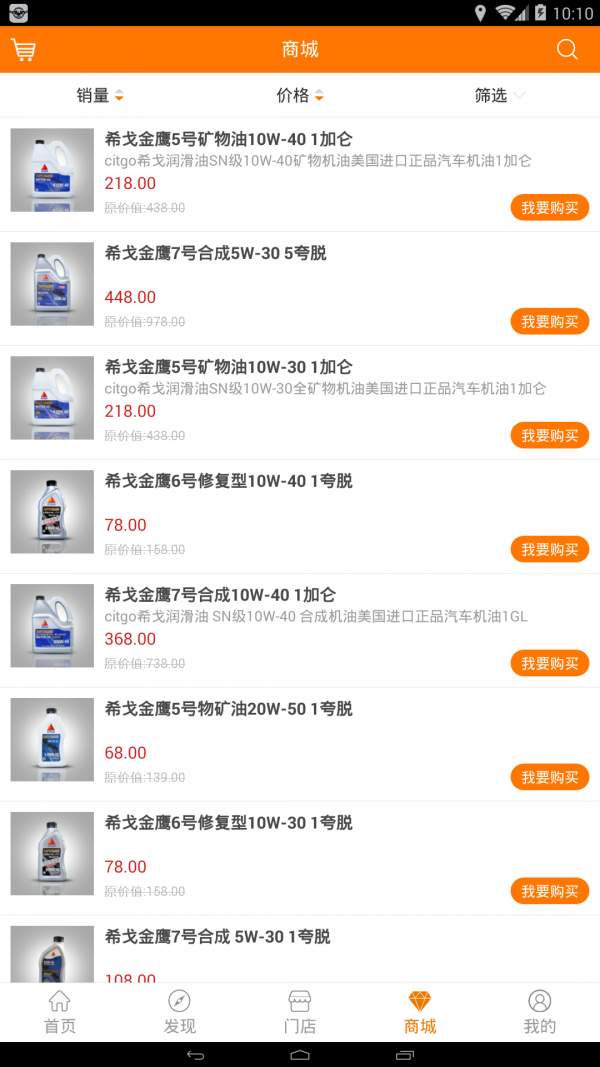The width and height of the screenshot is (600, 1067).
Task: Buy 希戈金鹰6号修复型10W-40 1夸脱 now
Action: pos(549,550)
